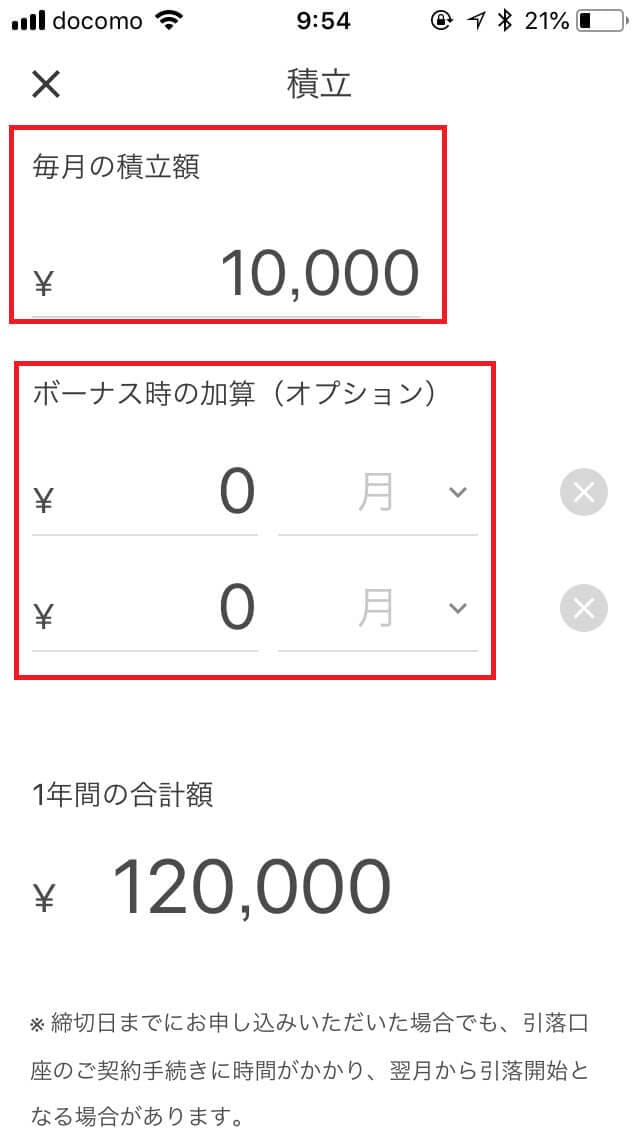Clear the first bonus row
This screenshot has height=1136, width=640.
[x=583, y=493]
